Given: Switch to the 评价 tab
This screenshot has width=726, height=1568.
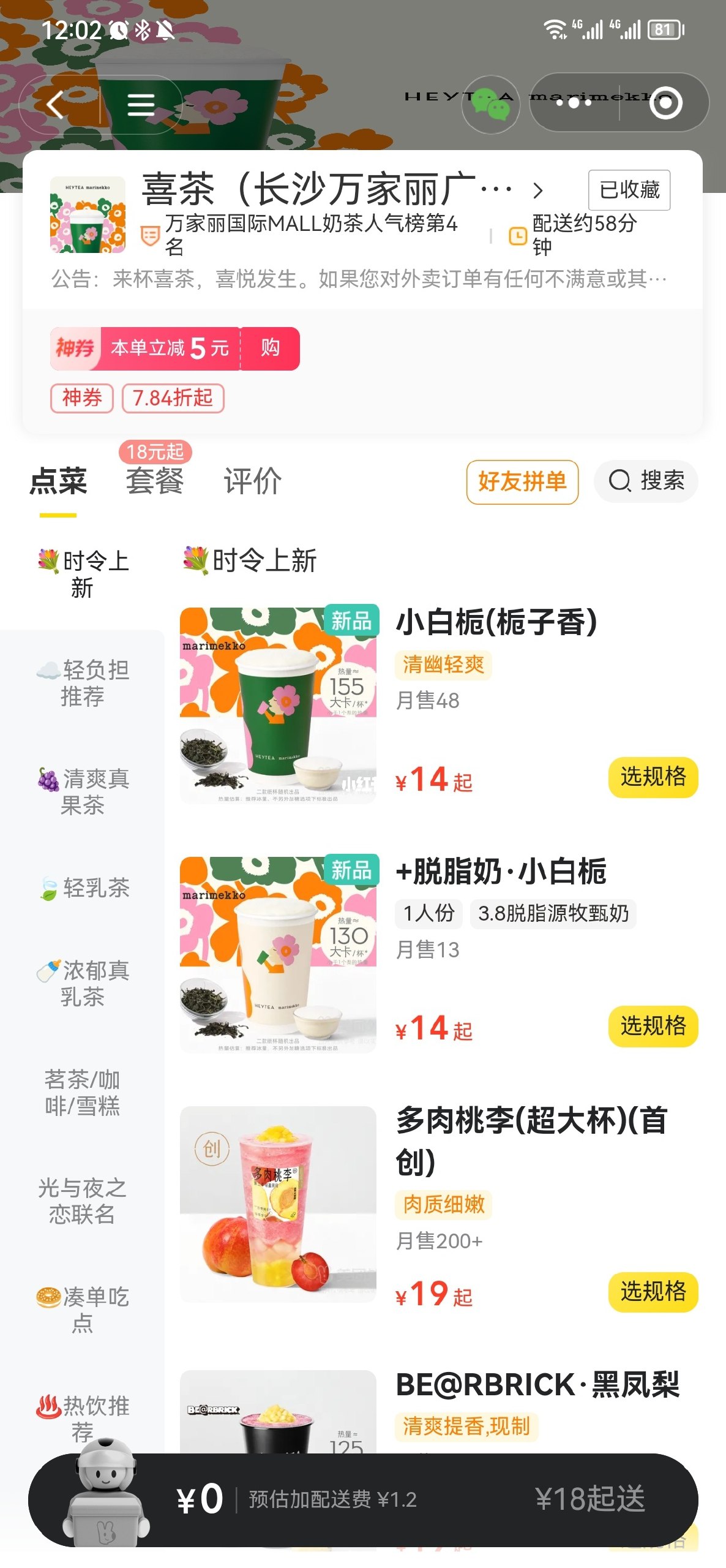Looking at the screenshot, I should coord(252,482).
